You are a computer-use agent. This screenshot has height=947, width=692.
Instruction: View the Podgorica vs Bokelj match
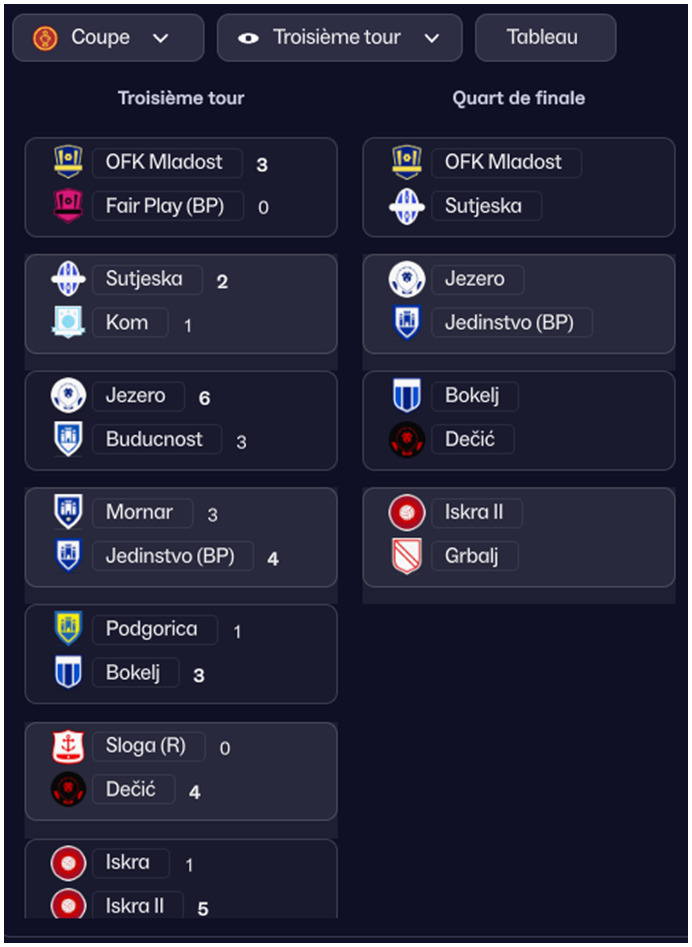[180, 653]
